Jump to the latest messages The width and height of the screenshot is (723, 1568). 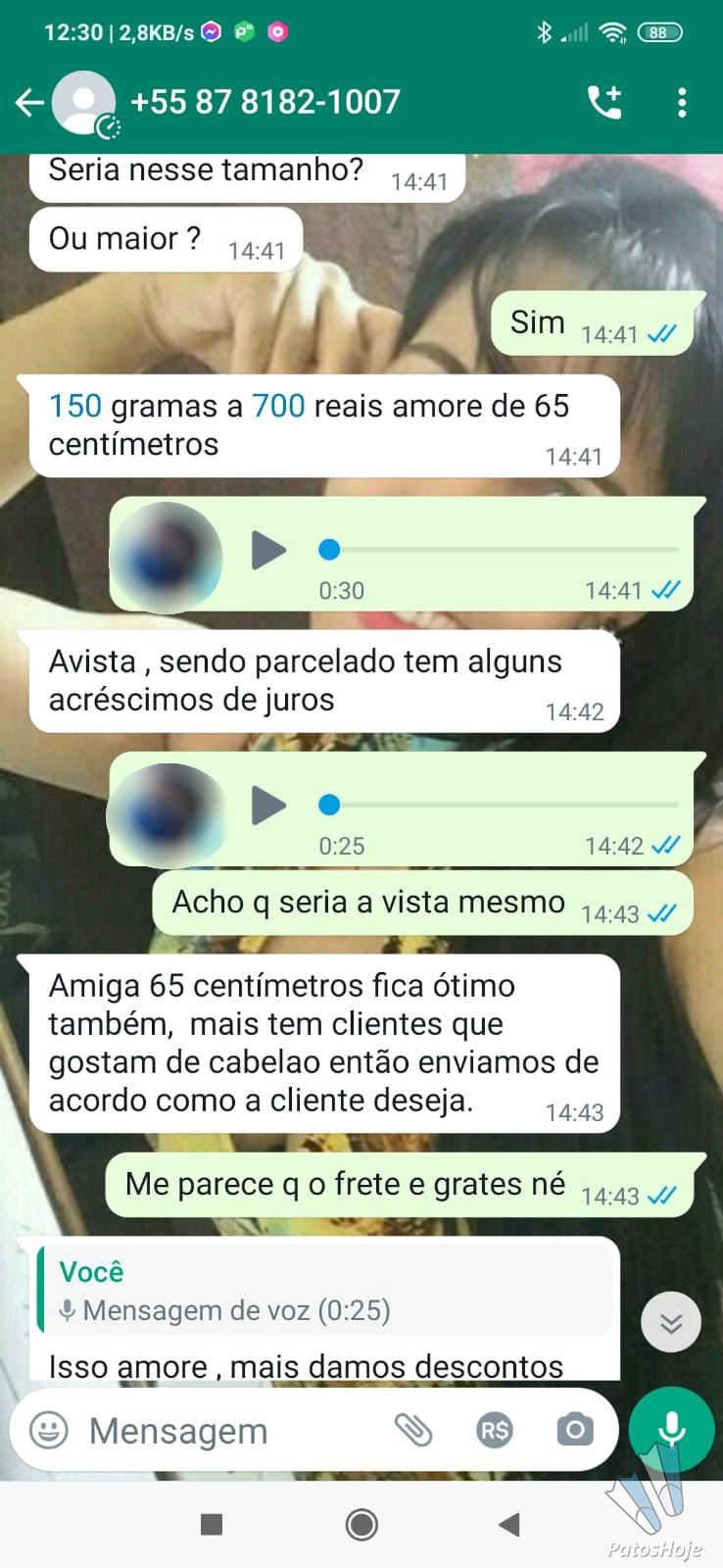pos(671,1323)
